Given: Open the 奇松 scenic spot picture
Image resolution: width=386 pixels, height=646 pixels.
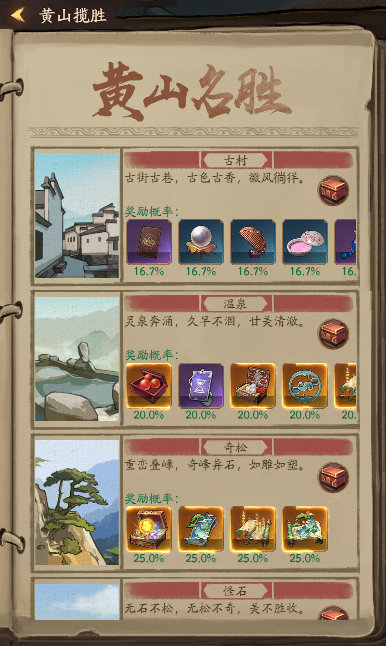Looking at the screenshot, I should 77,502.
